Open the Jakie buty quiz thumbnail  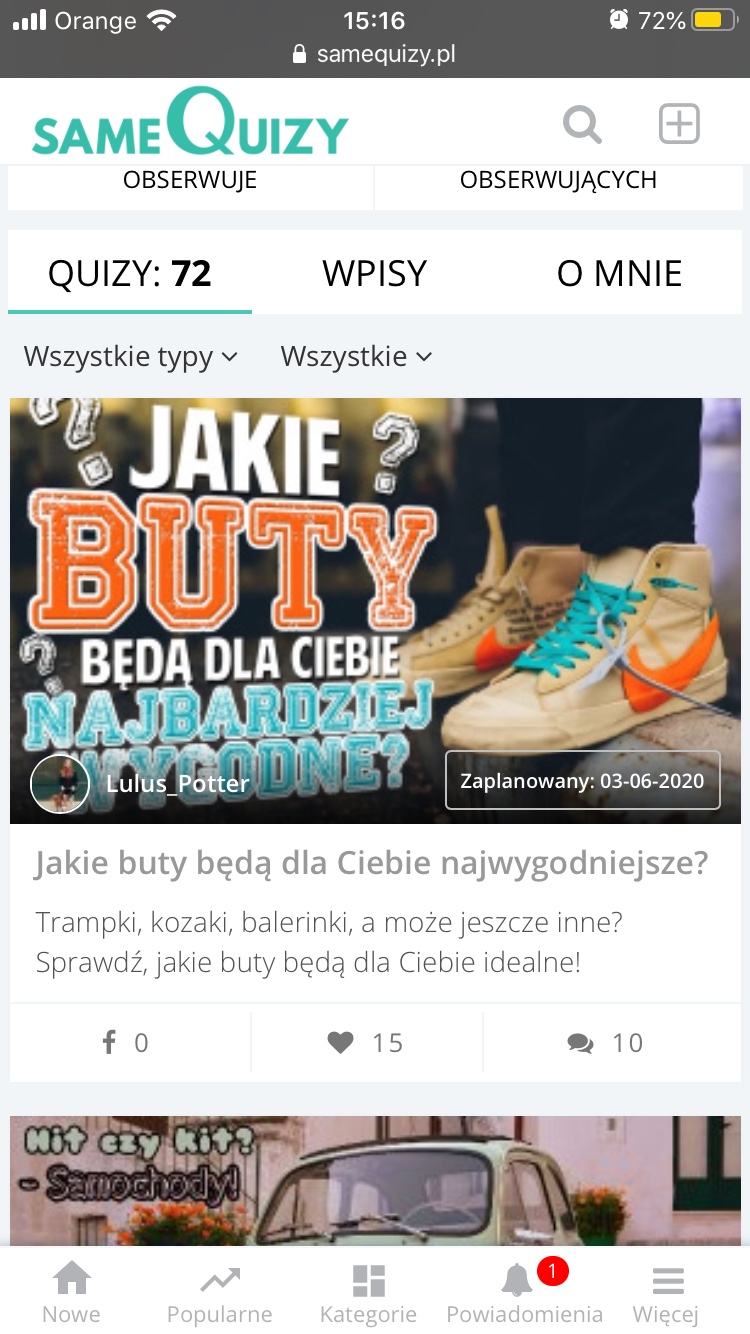[x=375, y=580]
